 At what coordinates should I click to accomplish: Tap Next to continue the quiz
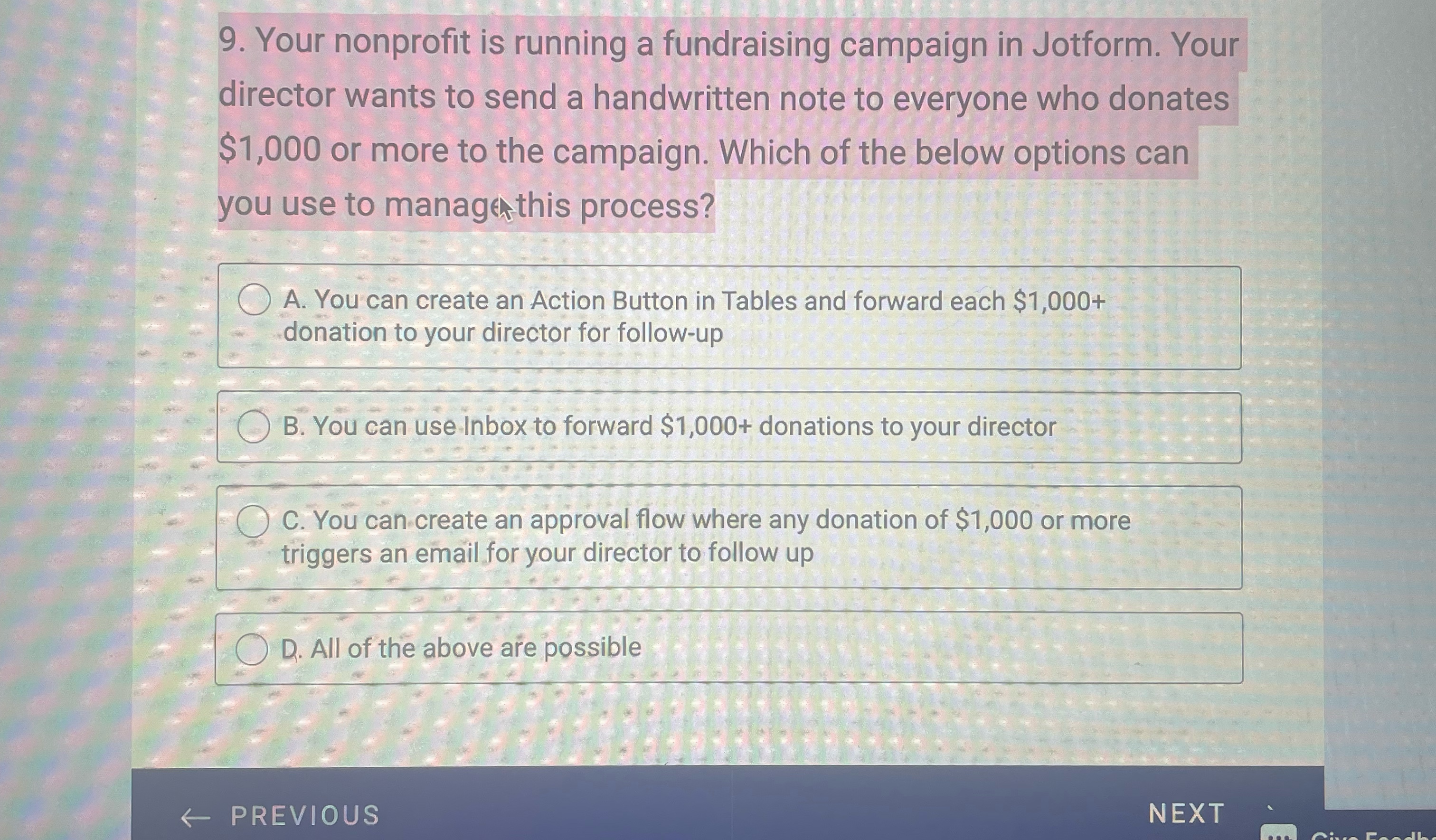point(1186,813)
